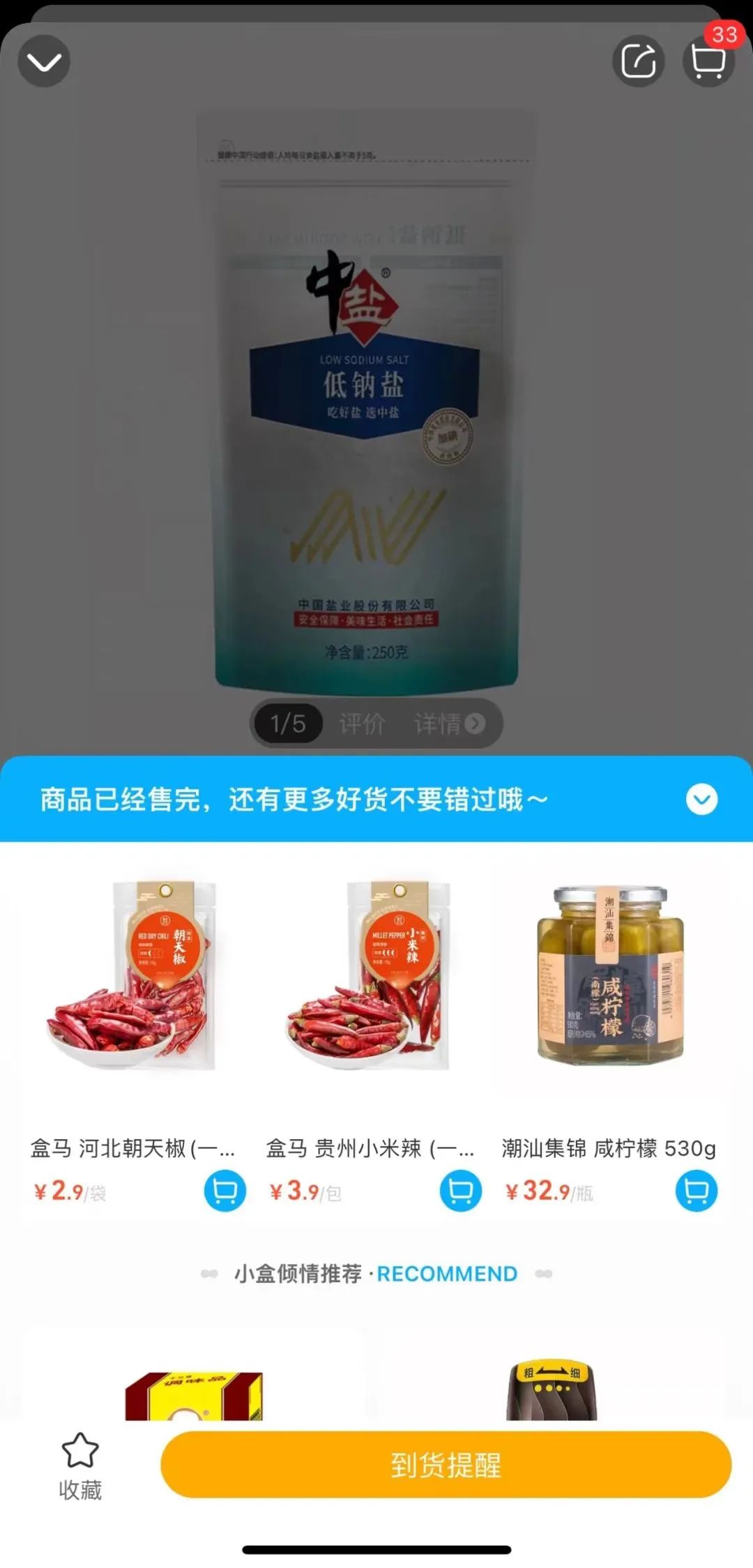This screenshot has width=753, height=1568.
Task: Collapse the sold-out recommendation banner
Action: [x=701, y=799]
